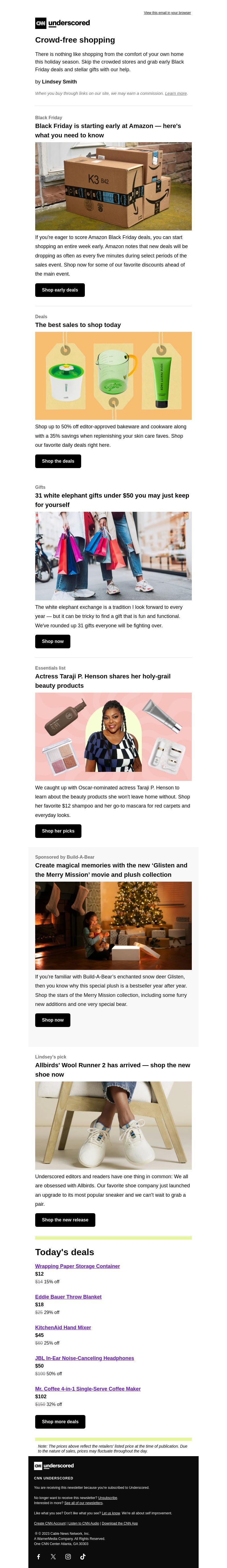
Task: Tap the Unsubscribe link in the footer
Action: click(108, 1497)
